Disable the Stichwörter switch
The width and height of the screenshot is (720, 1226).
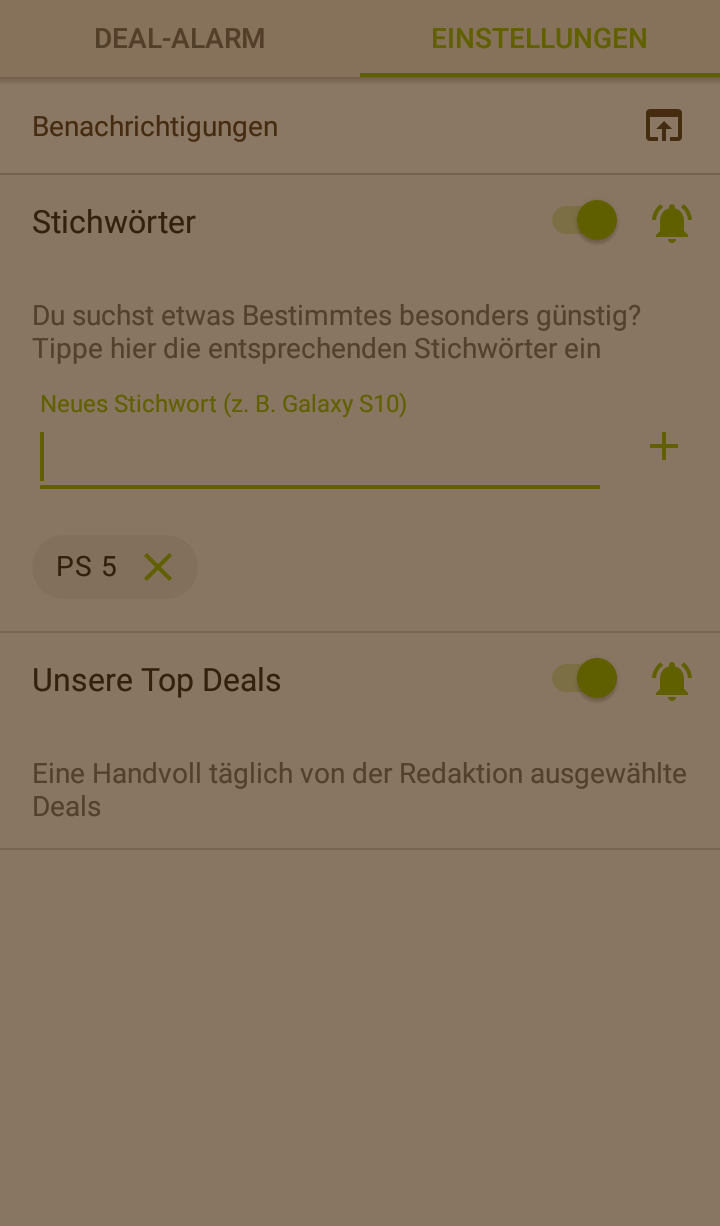click(x=586, y=221)
